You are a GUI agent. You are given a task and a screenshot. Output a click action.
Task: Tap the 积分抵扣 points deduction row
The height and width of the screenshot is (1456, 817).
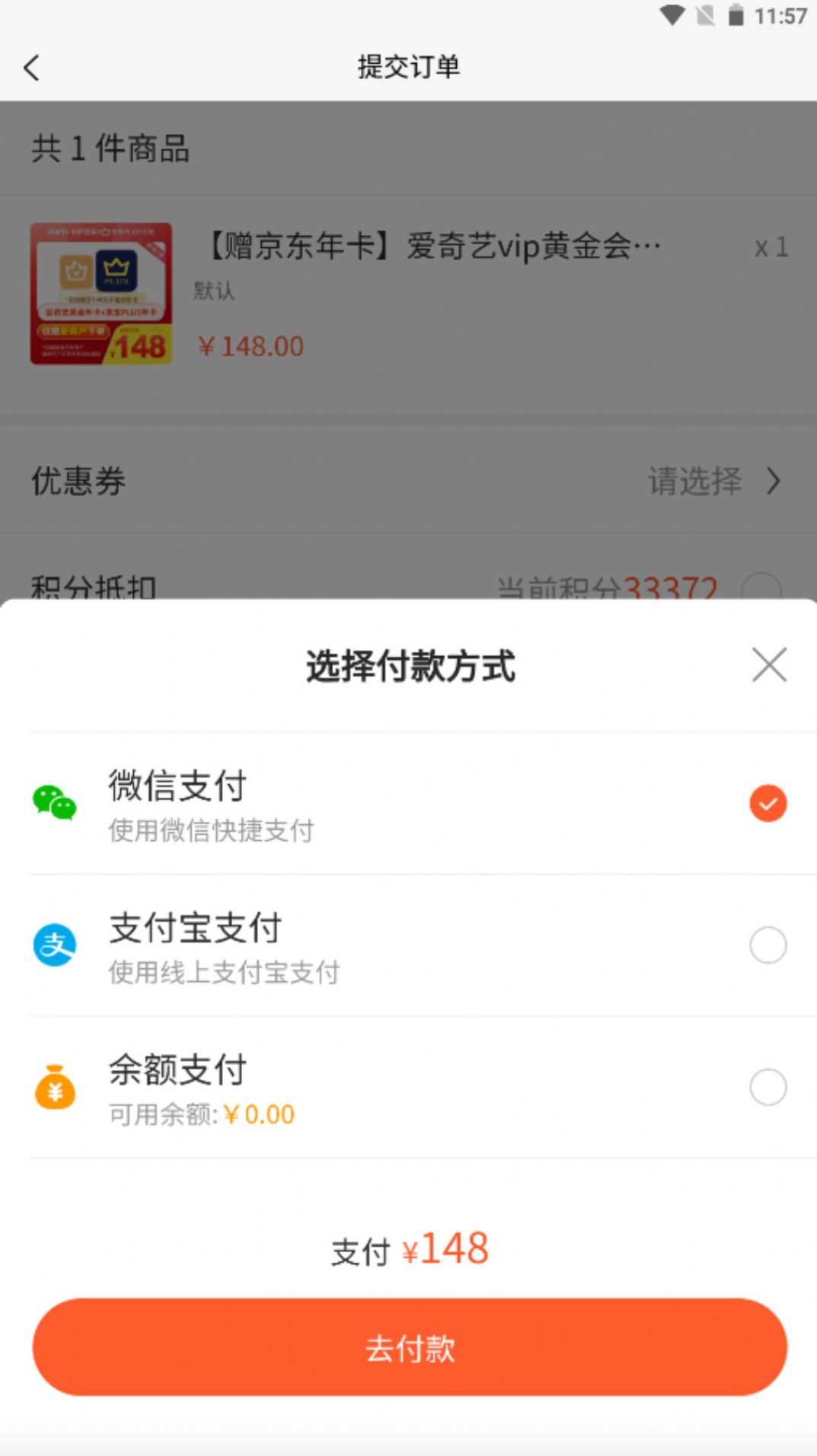click(x=93, y=586)
